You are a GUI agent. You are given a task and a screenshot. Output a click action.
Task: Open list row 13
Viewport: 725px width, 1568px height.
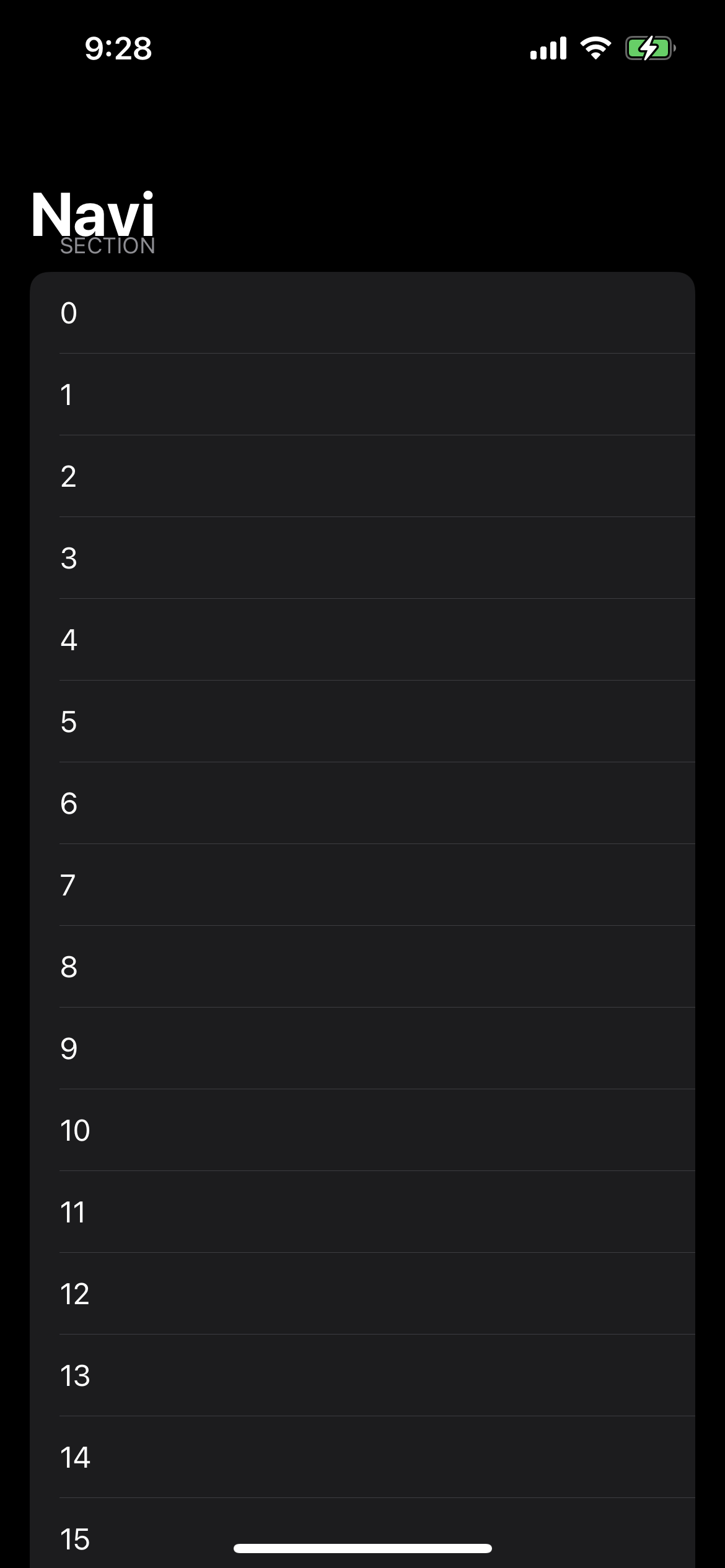(362, 1375)
